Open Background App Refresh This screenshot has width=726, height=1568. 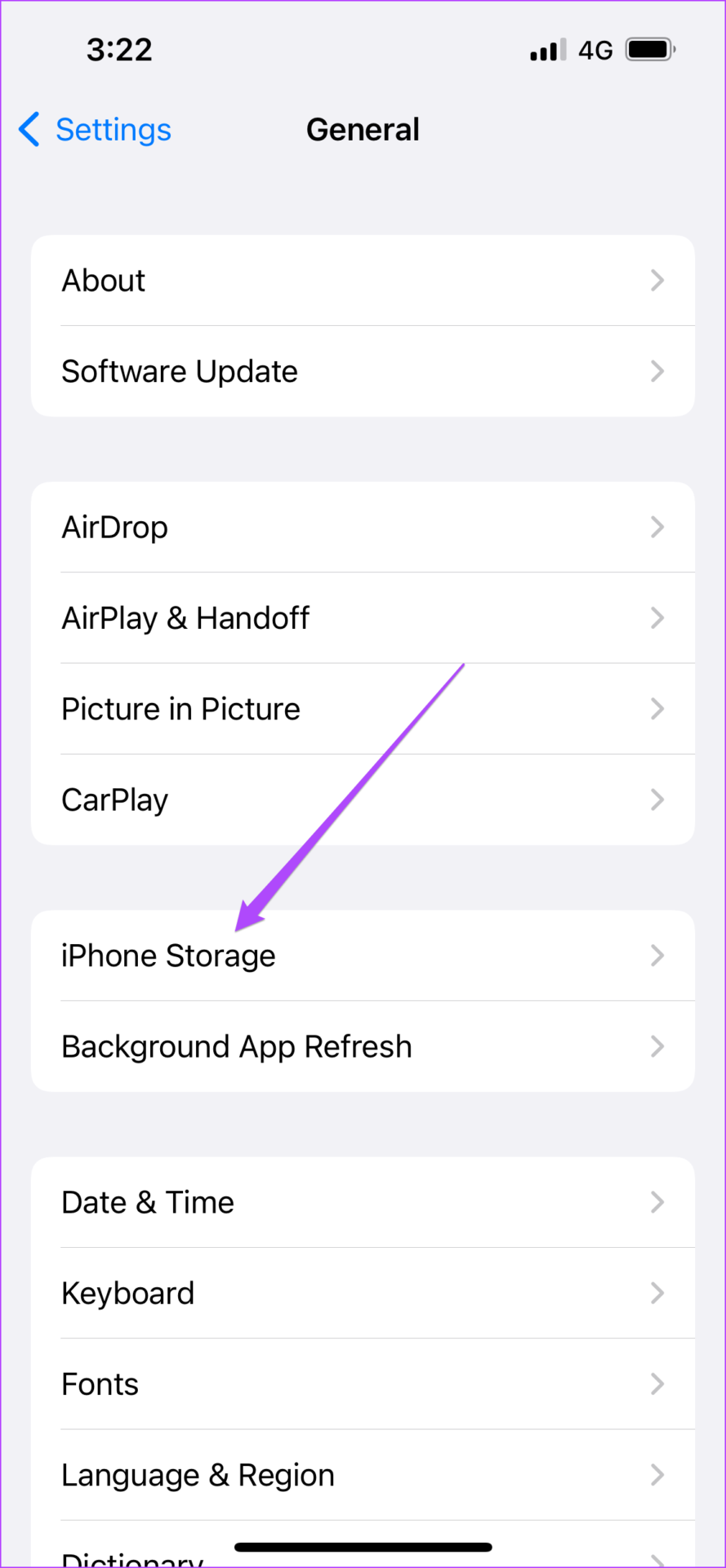pos(363,1046)
